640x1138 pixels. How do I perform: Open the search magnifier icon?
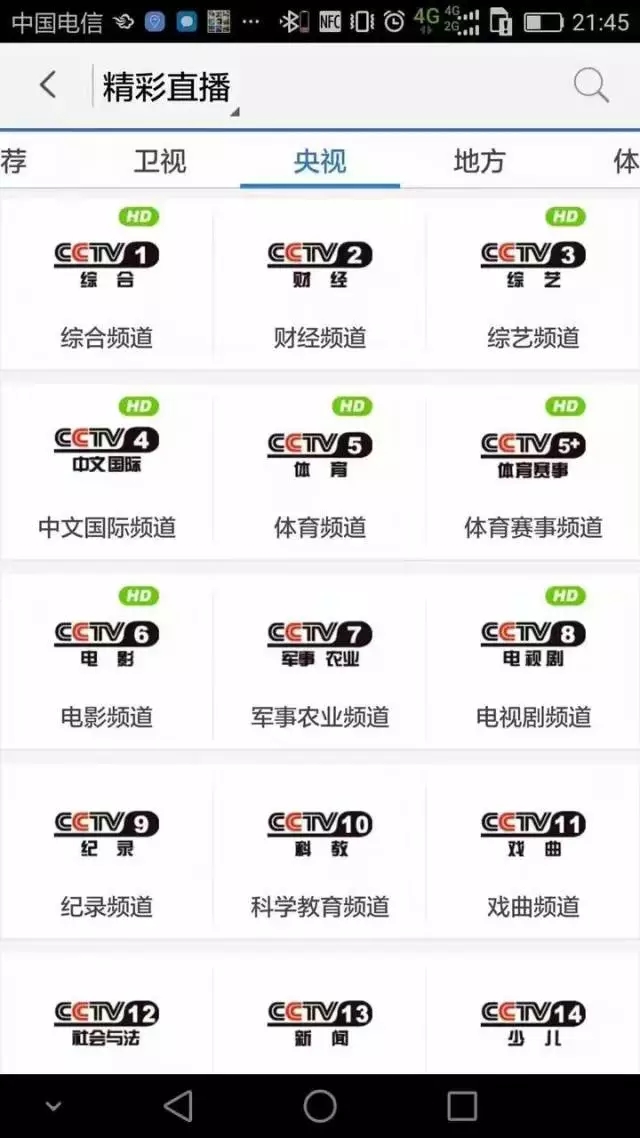(591, 86)
